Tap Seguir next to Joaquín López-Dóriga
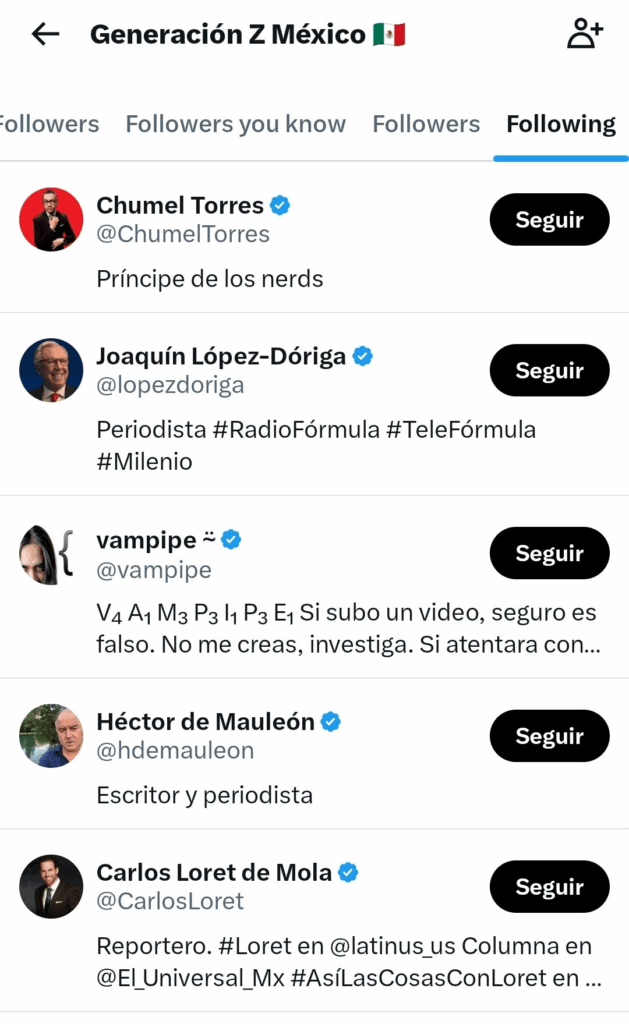629x1024 pixels. [x=549, y=371]
